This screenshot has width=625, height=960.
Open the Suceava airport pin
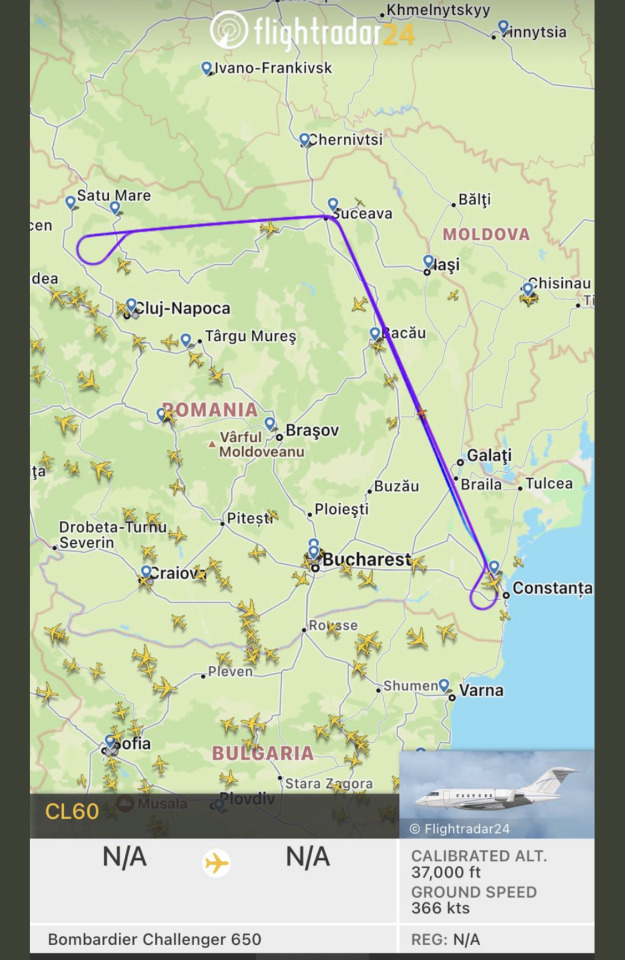[333, 205]
